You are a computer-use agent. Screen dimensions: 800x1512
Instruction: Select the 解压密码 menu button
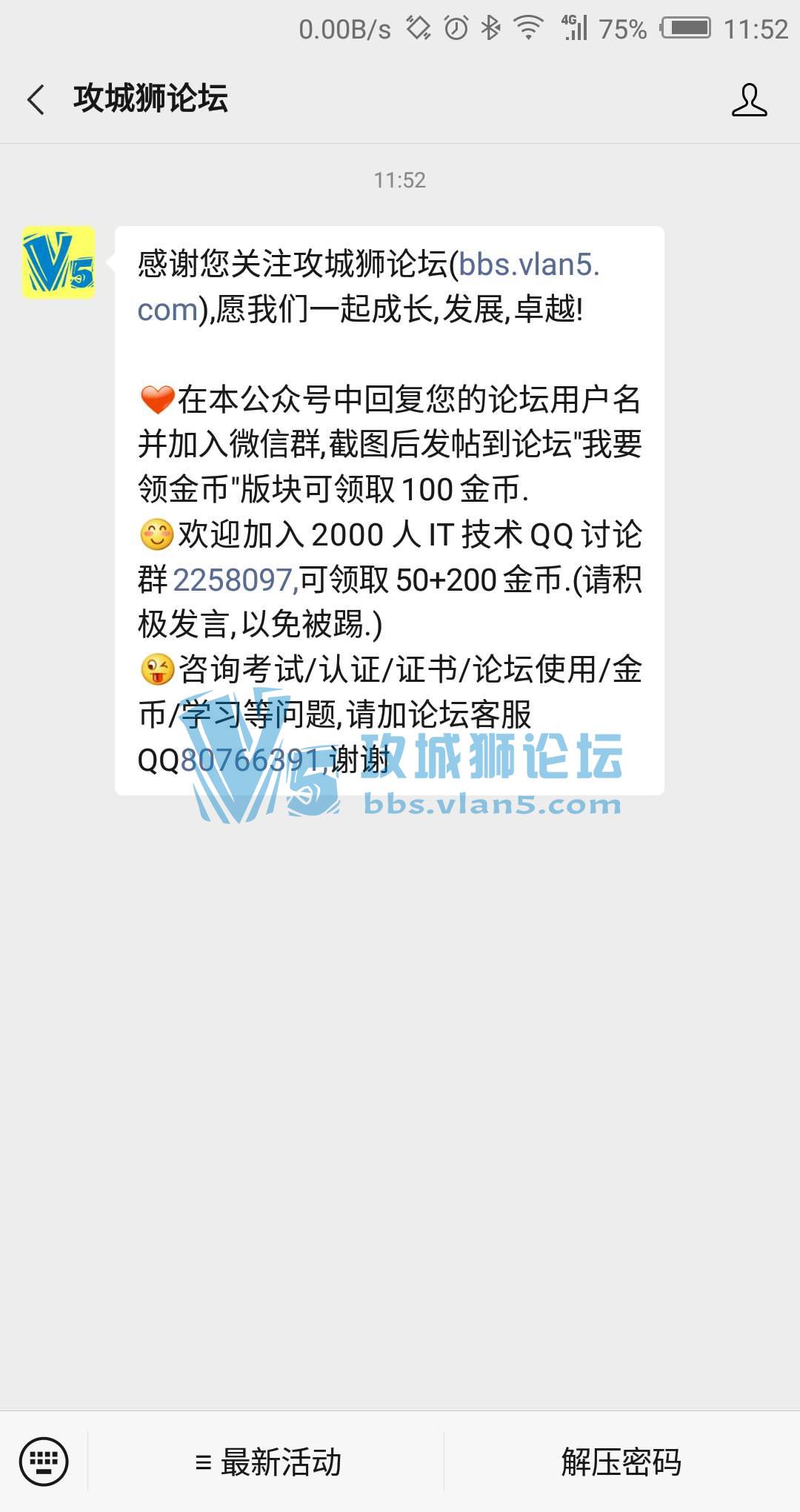(x=621, y=1462)
